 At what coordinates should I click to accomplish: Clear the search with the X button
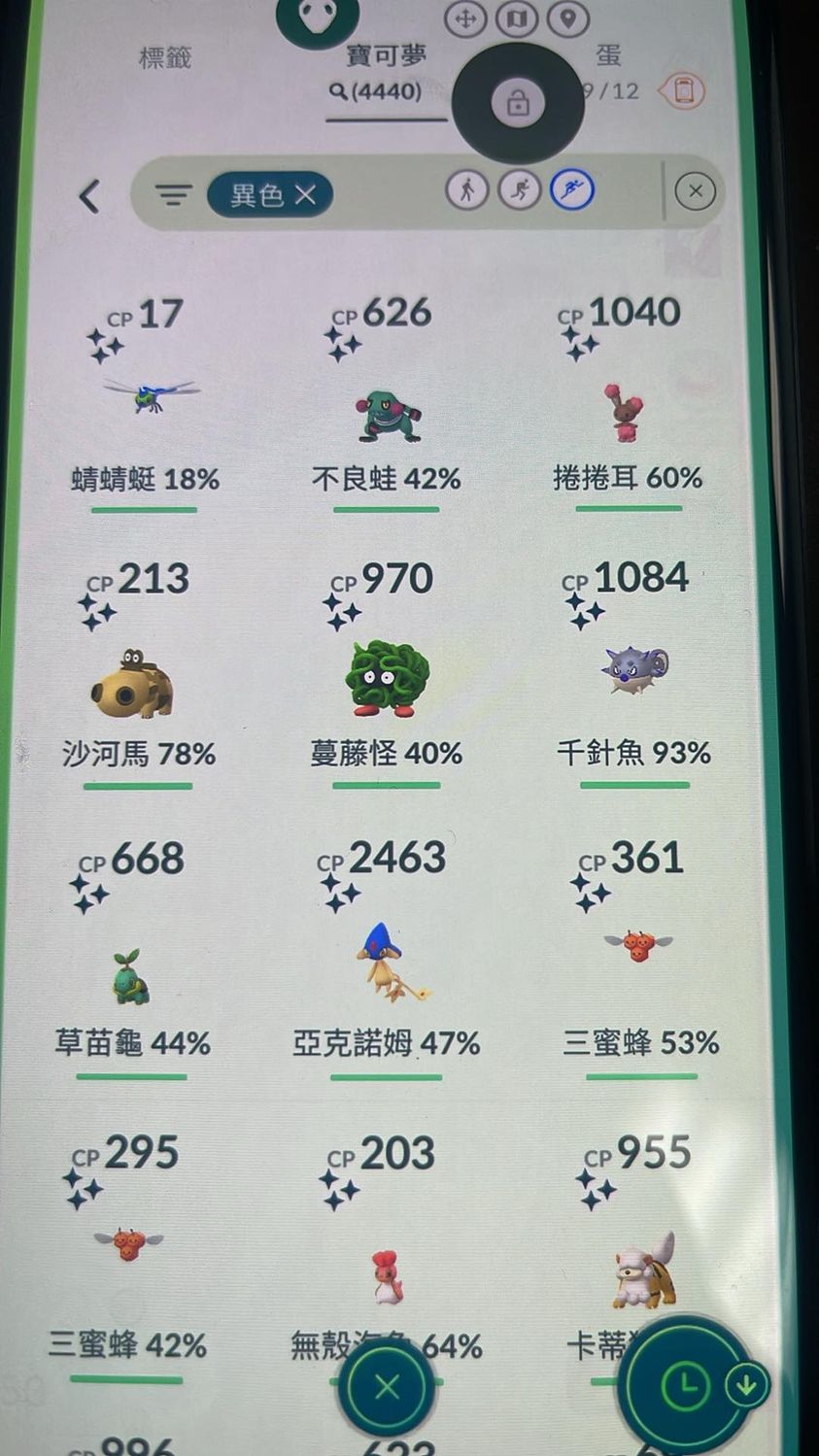point(695,191)
